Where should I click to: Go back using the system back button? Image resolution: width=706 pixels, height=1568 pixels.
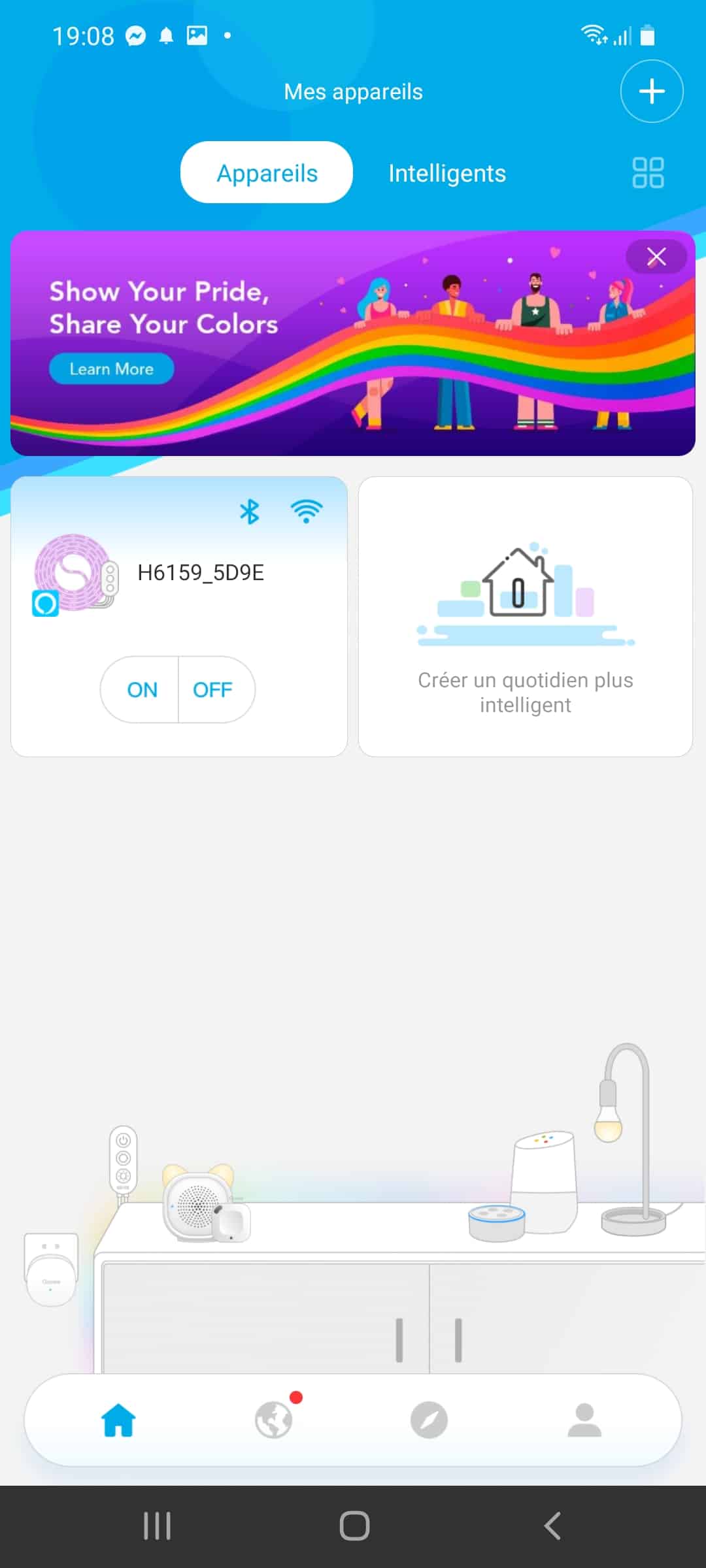[x=552, y=1526]
